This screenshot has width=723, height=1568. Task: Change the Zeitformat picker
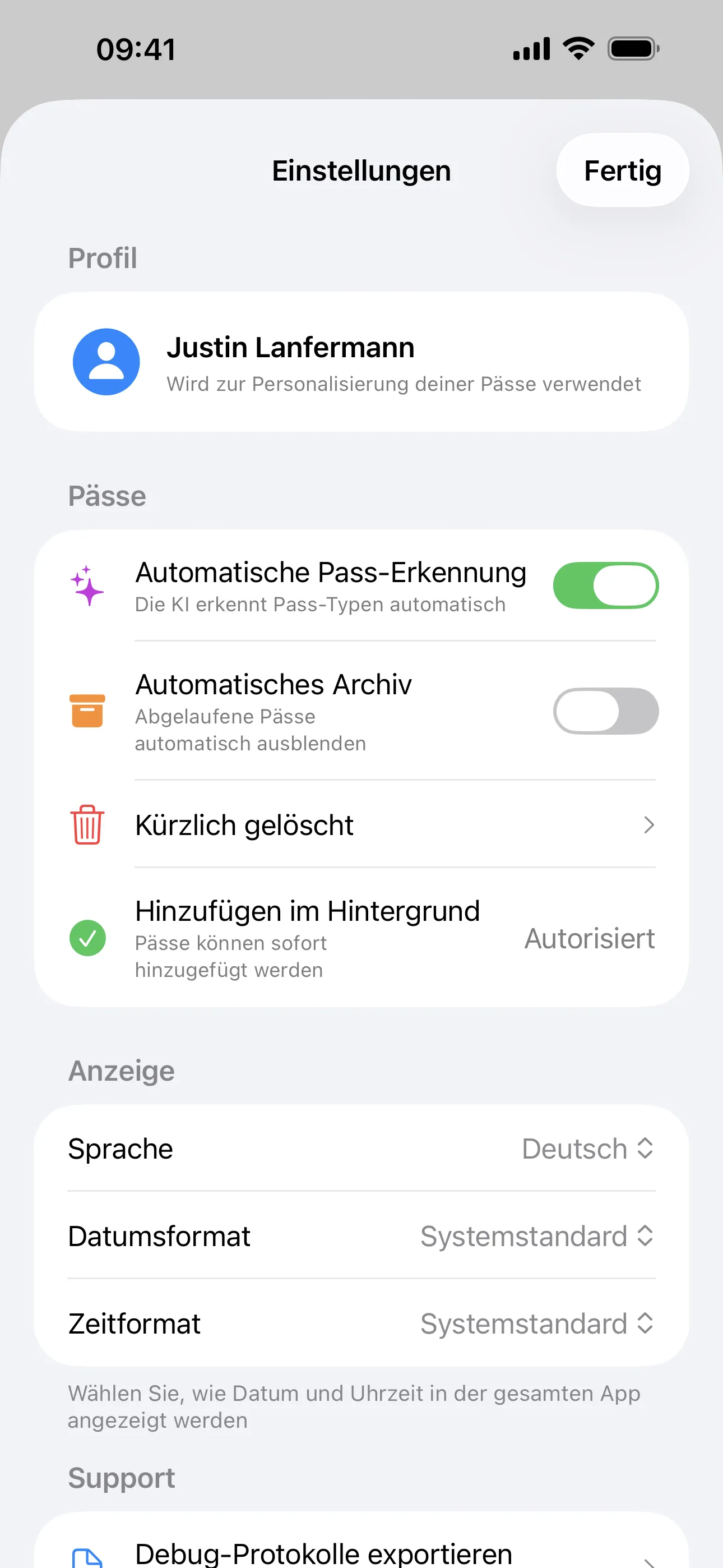click(x=536, y=1324)
